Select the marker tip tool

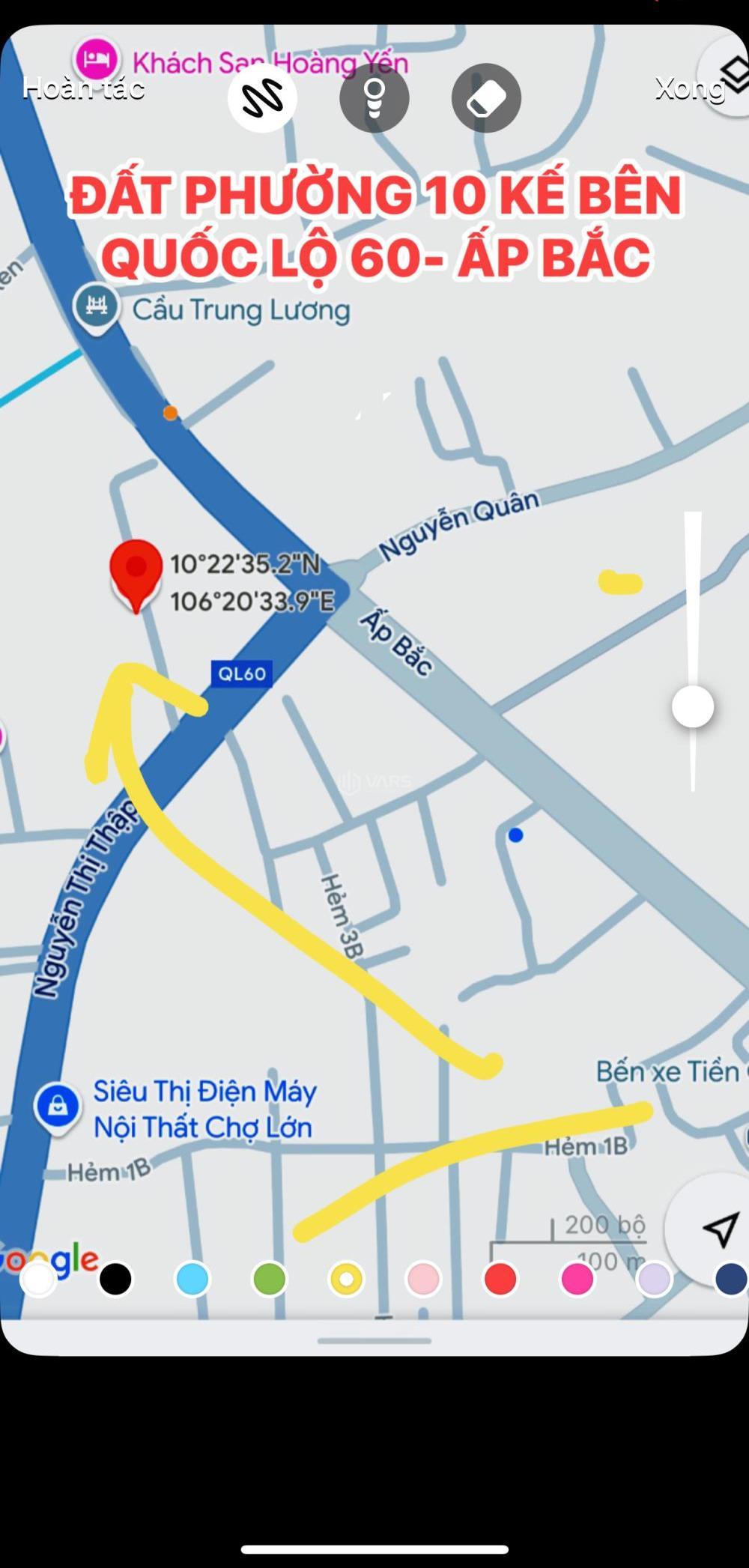pyautogui.click(x=374, y=98)
